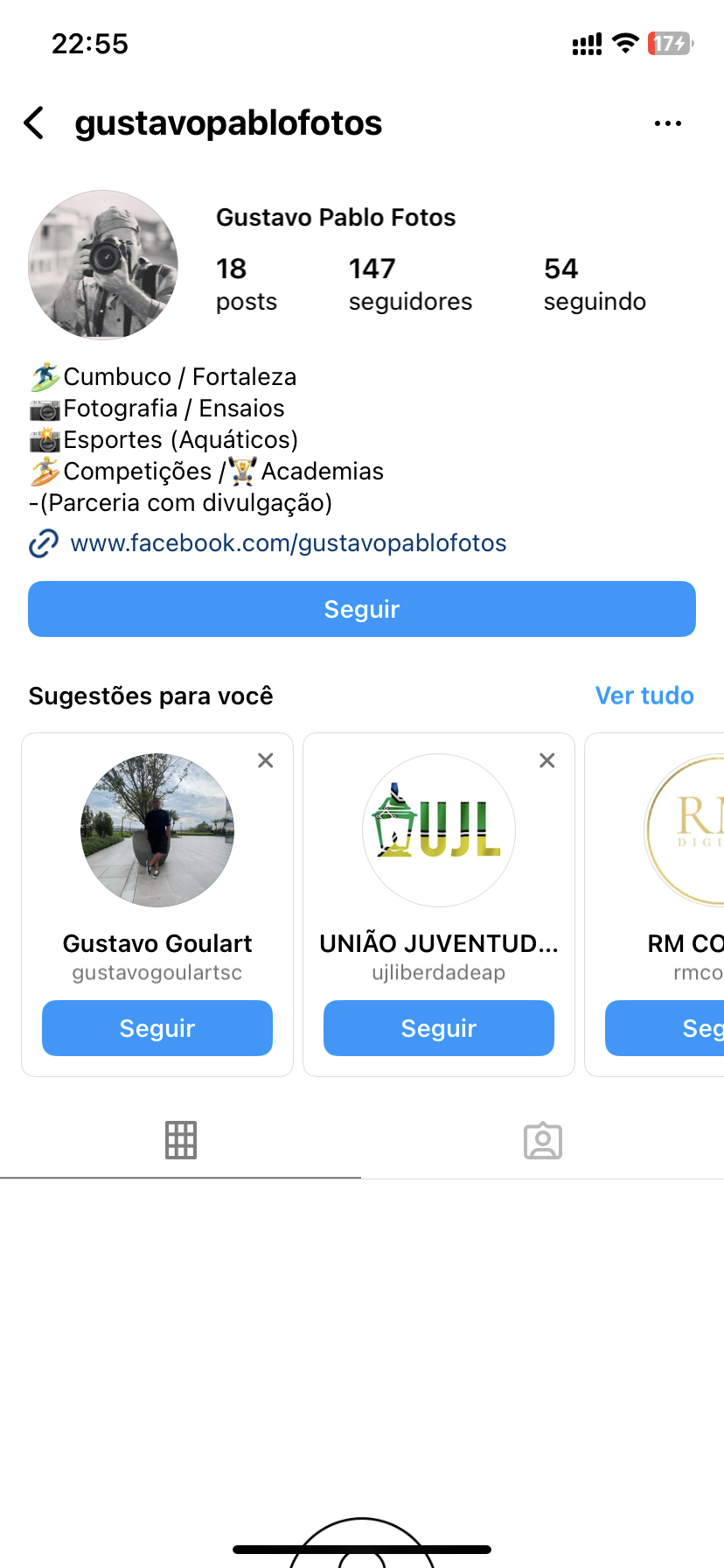Show the 147 seguidores list
The image size is (724, 1568).
click(409, 284)
